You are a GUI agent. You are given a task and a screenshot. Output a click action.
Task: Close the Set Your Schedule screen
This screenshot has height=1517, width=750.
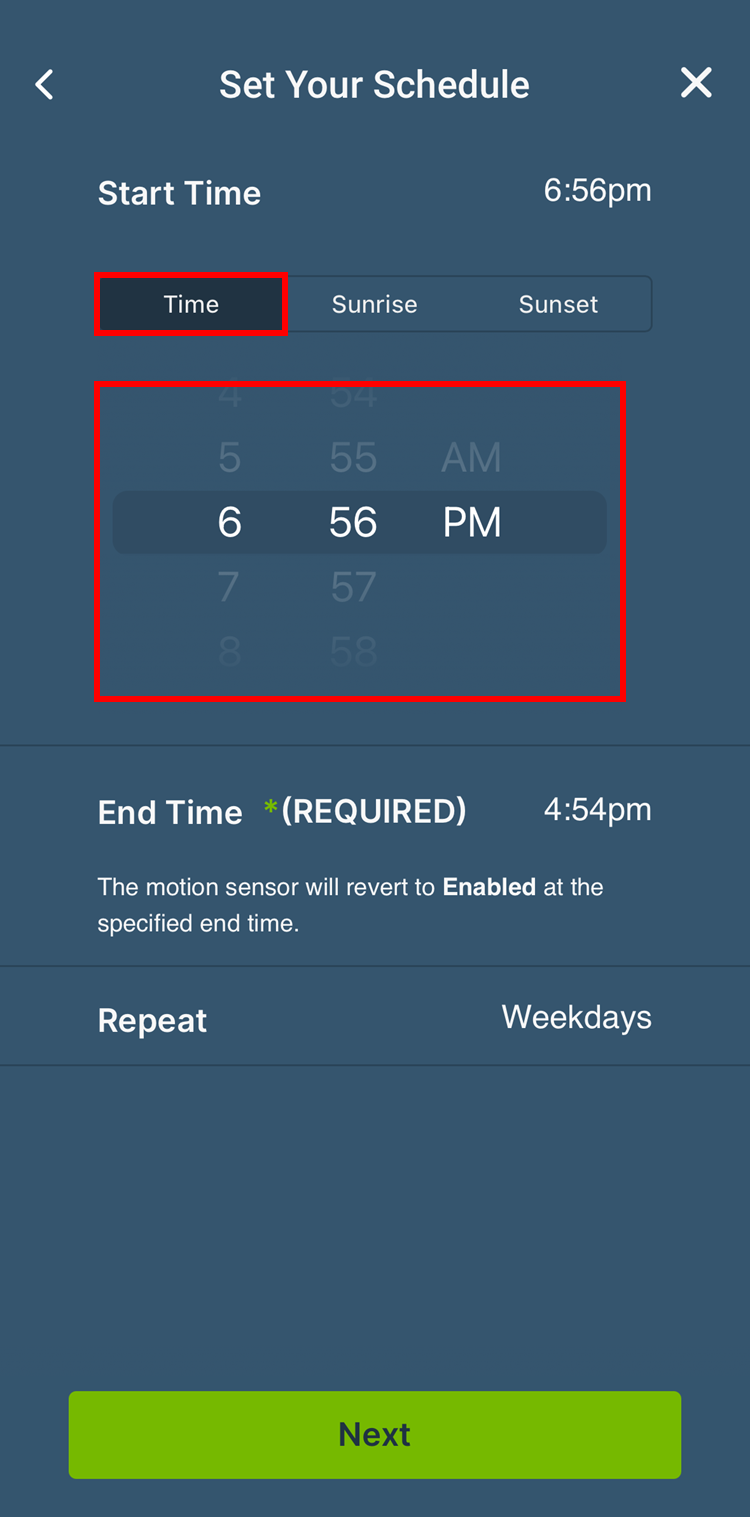click(696, 83)
